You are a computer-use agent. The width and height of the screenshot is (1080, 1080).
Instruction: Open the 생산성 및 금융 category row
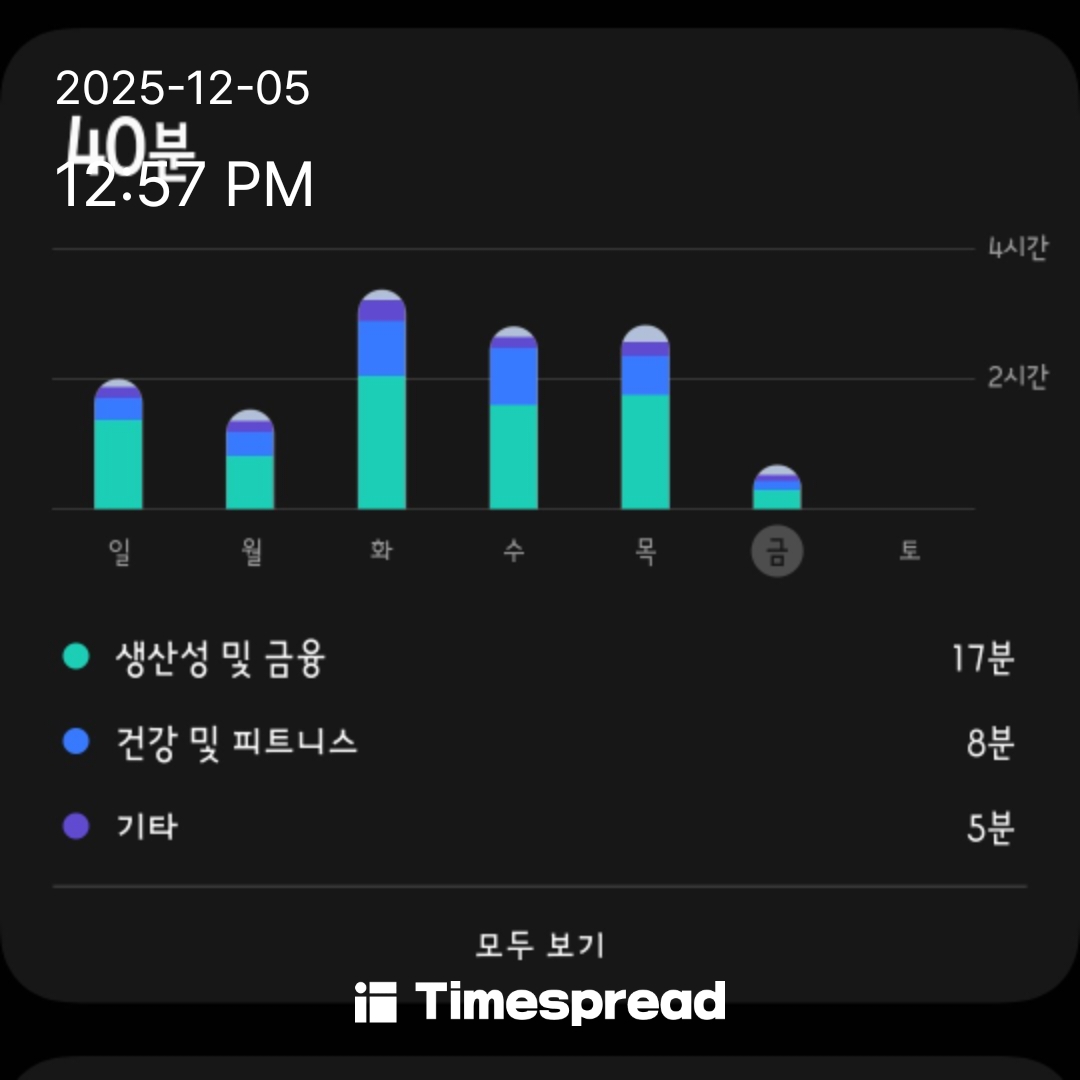tap(539, 659)
